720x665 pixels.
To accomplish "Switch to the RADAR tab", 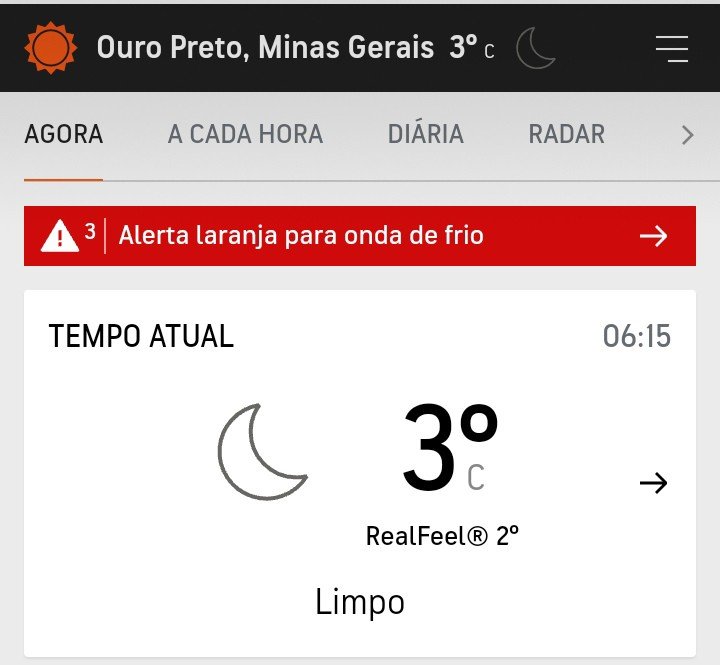I will 566,134.
